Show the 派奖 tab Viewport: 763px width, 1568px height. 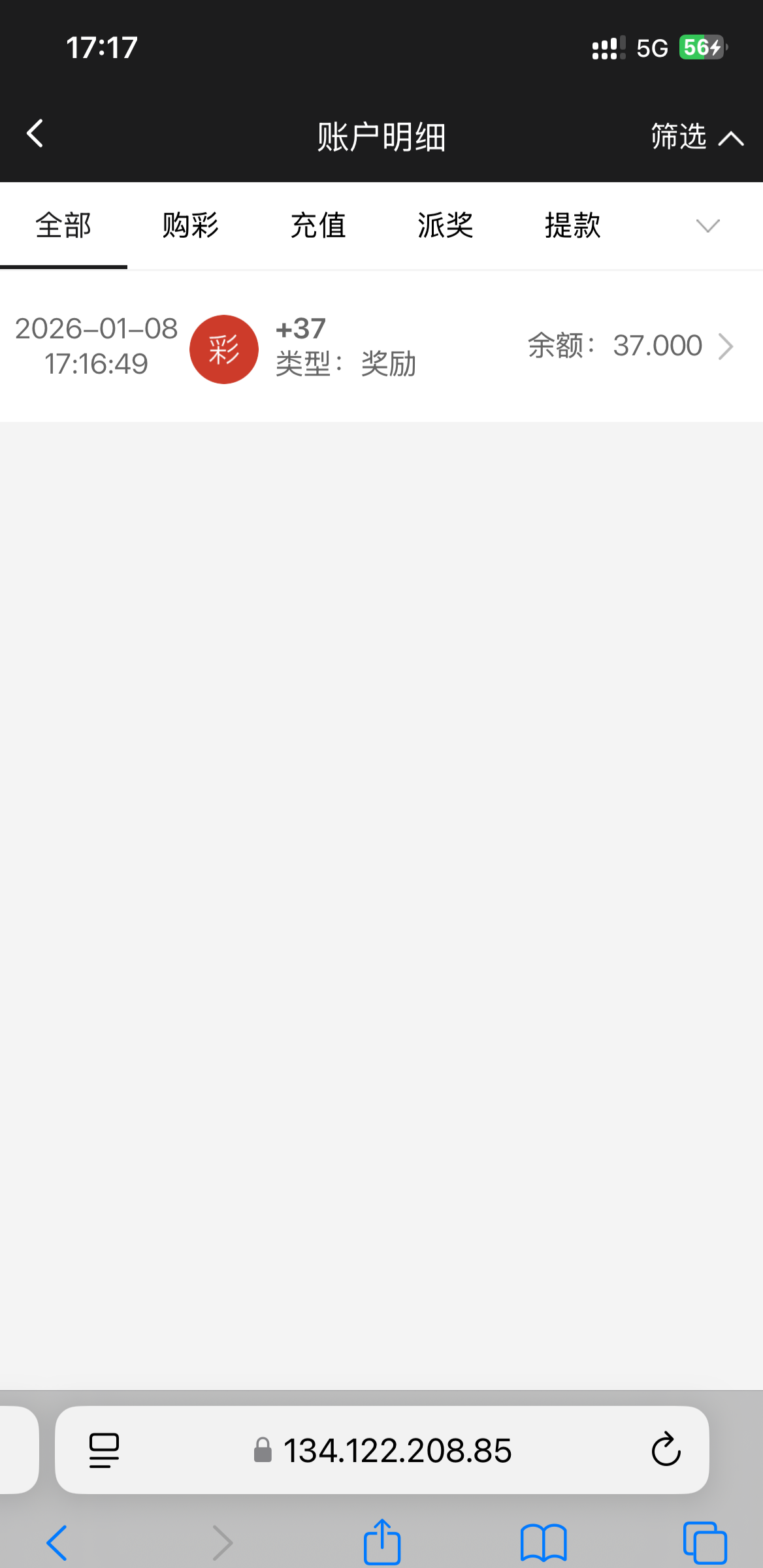[x=445, y=226]
